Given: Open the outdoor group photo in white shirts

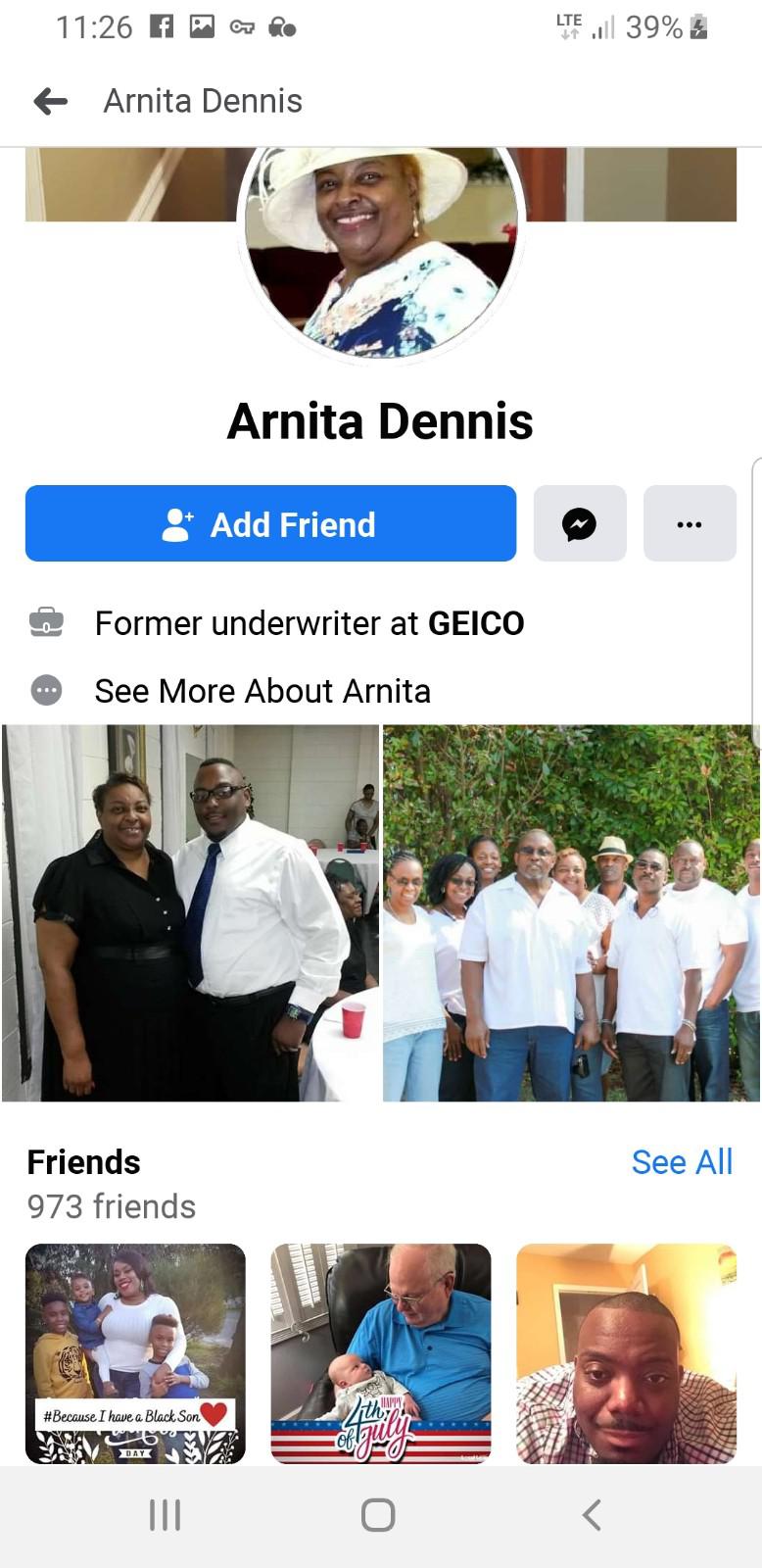Looking at the screenshot, I should coord(571,912).
